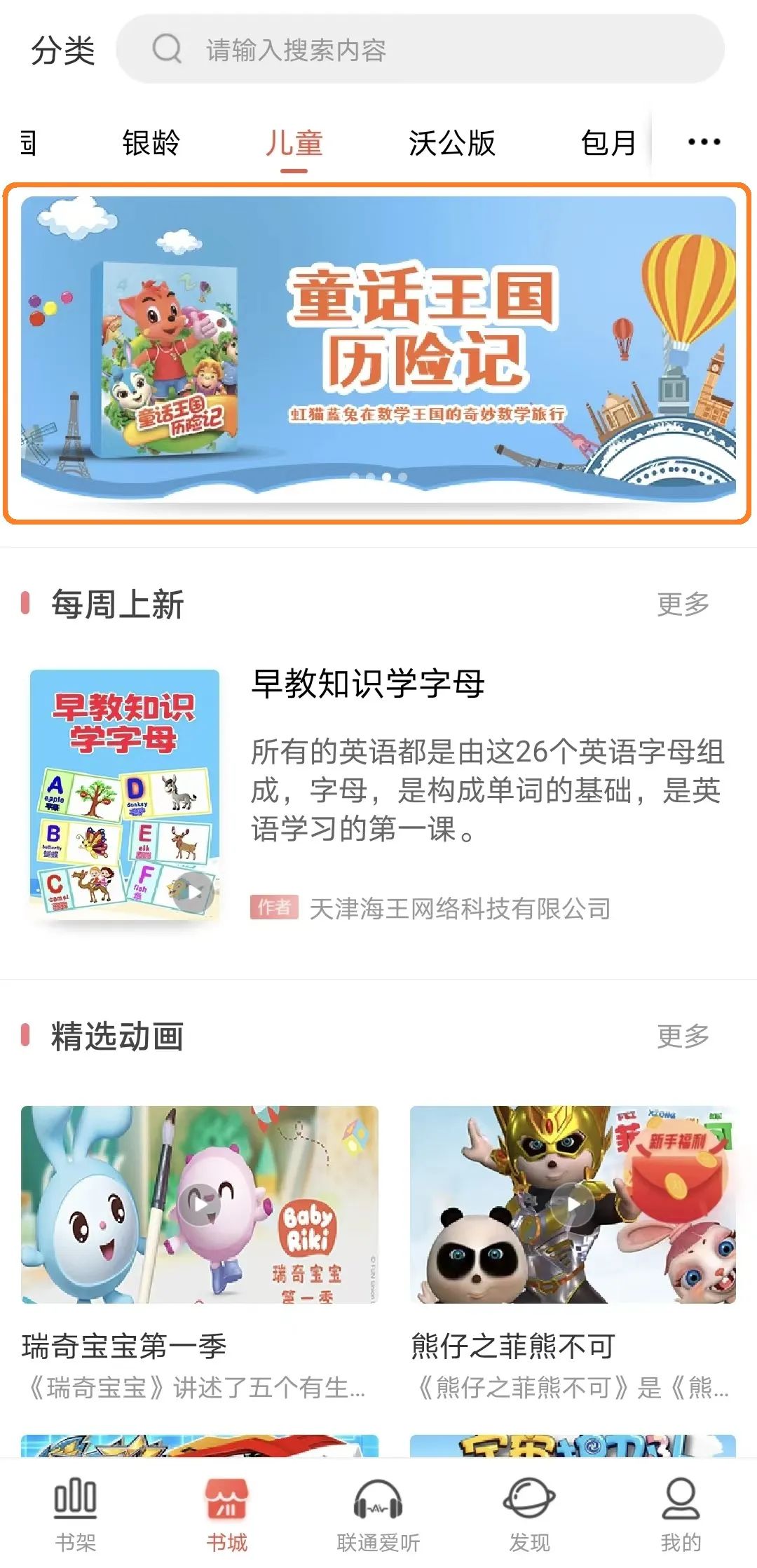The height and width of the screenshot is (1568, 757).
Task: Select the 沃公版 tab
Action: (x=452, y=143)
